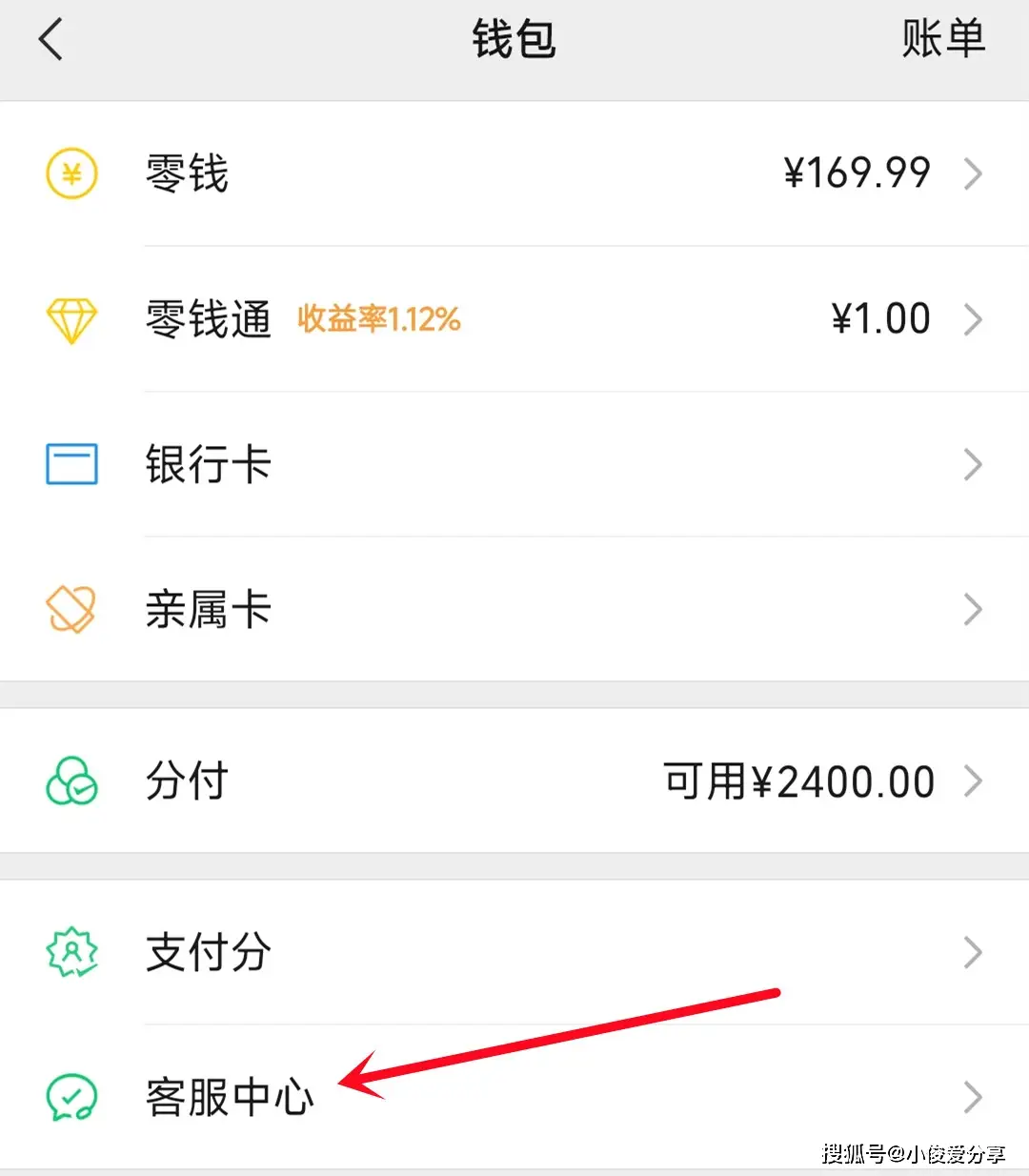This screenshot has width=1029, height=1176.
Task: Click the 收益率1.12% yield label
Action: pos(379,320)
